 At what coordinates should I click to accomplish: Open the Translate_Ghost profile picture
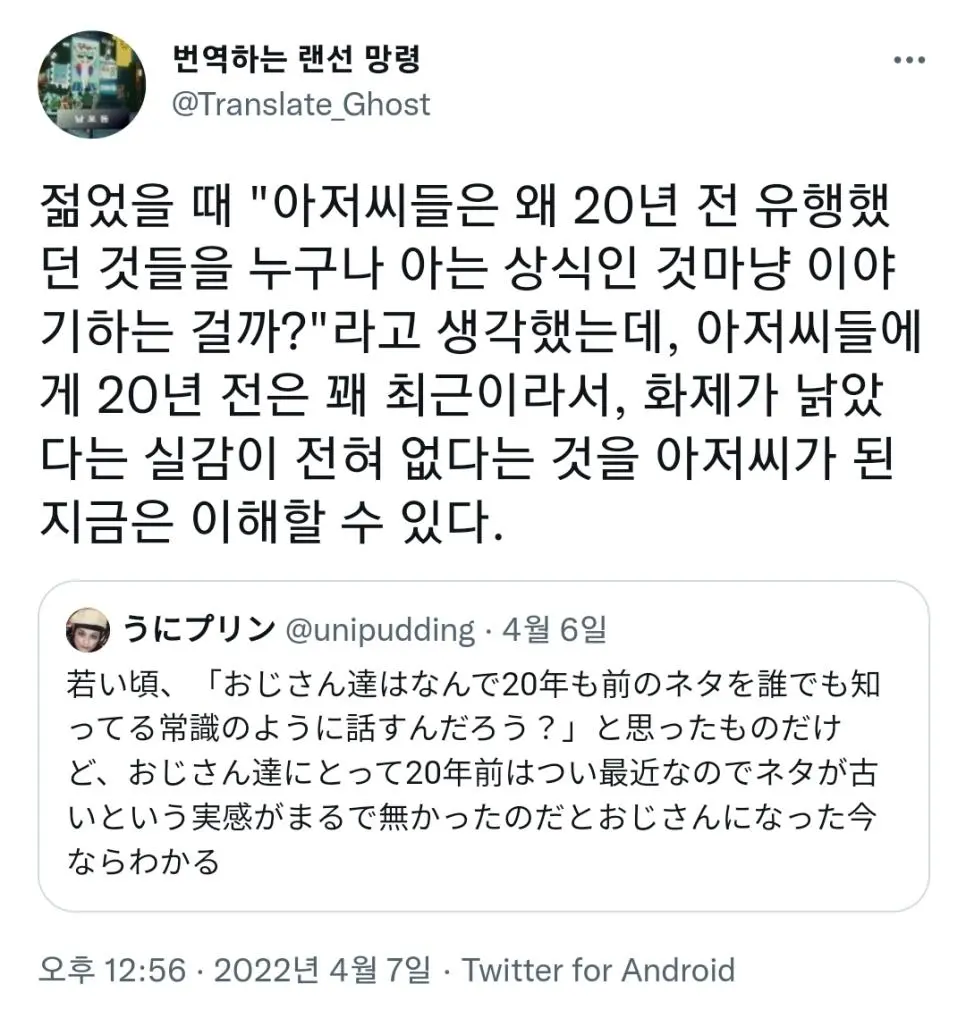point(92,84)
